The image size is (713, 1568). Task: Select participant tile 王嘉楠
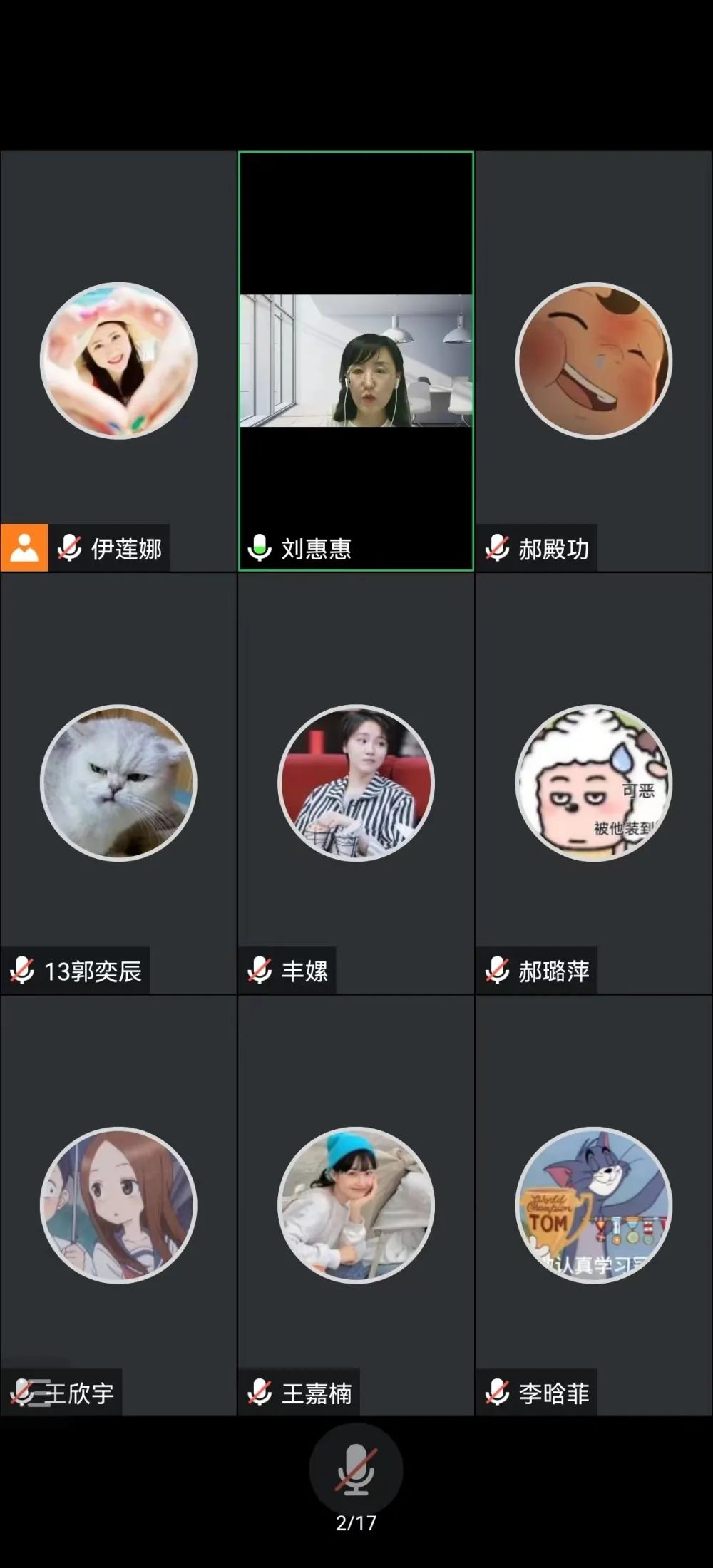click(x=356, y=1205)
